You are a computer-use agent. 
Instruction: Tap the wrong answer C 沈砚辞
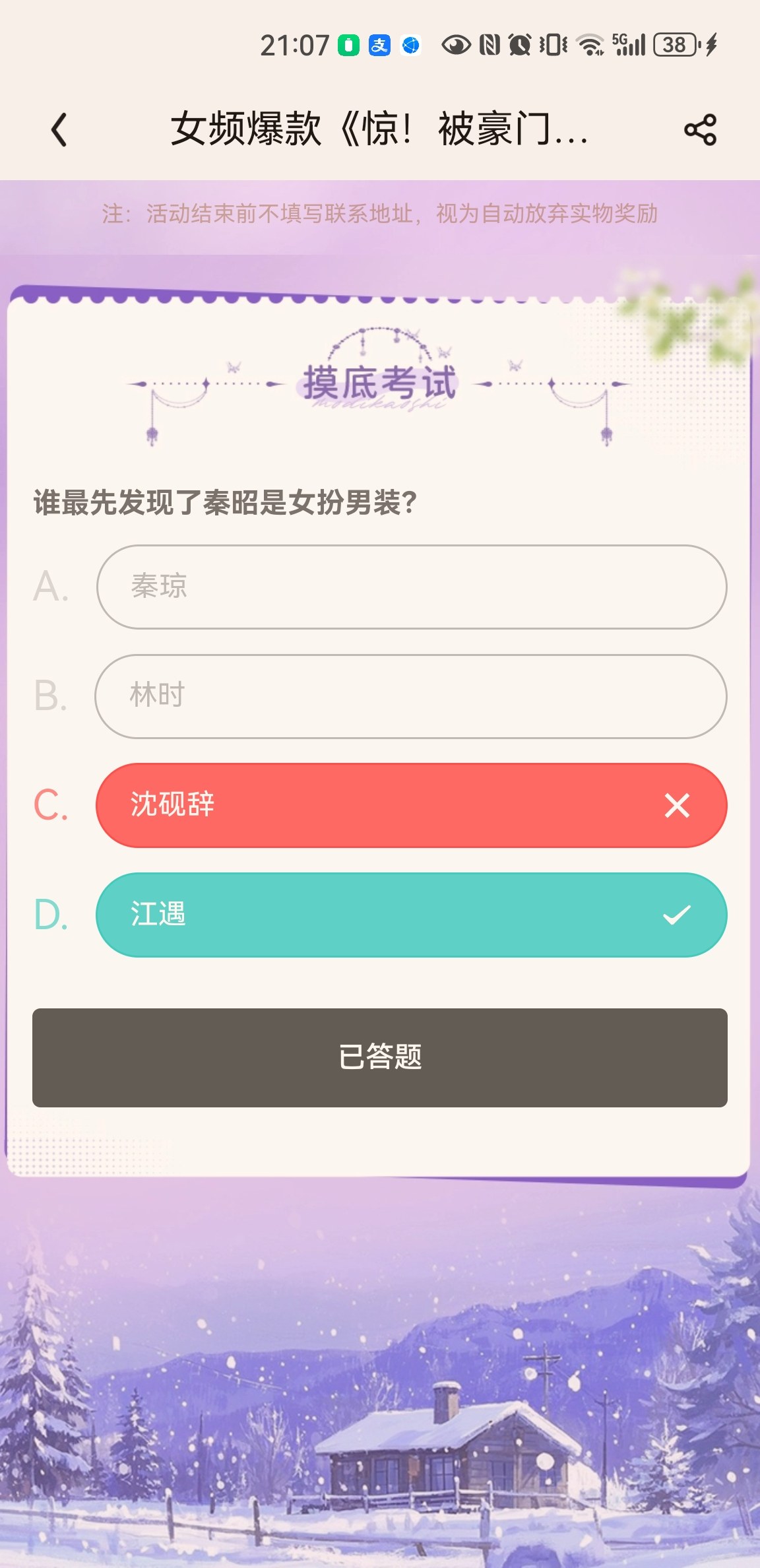412,805
